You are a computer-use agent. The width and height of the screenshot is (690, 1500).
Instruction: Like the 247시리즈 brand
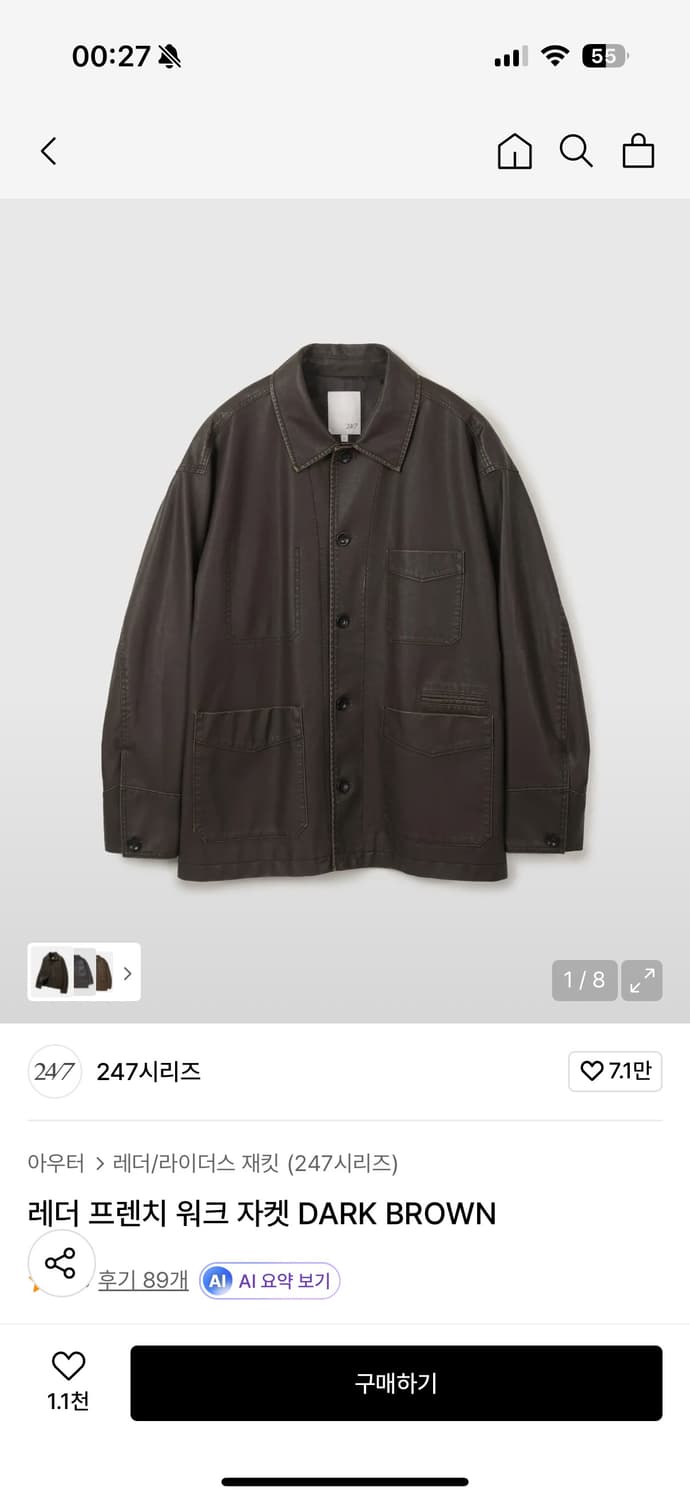coord(615,1071)
